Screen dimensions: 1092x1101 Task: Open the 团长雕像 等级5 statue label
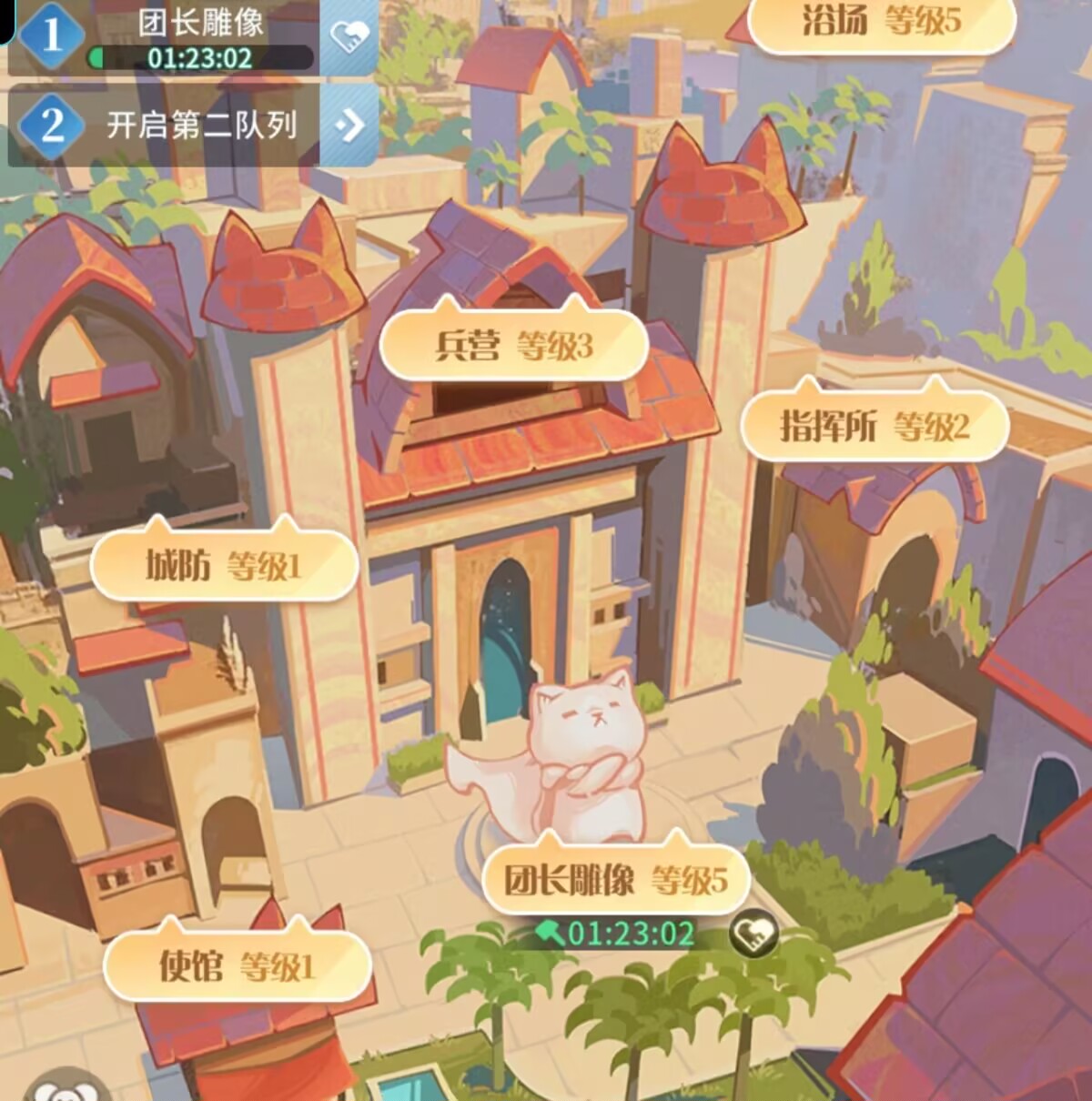616,879
